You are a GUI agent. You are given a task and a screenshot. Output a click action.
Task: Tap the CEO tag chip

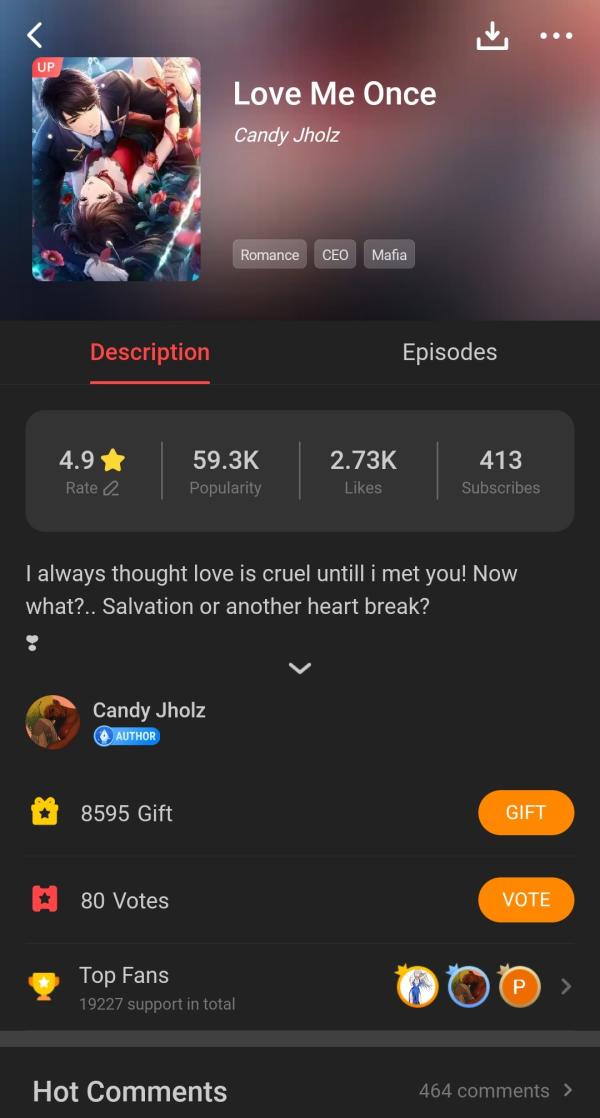click(335, 255)
